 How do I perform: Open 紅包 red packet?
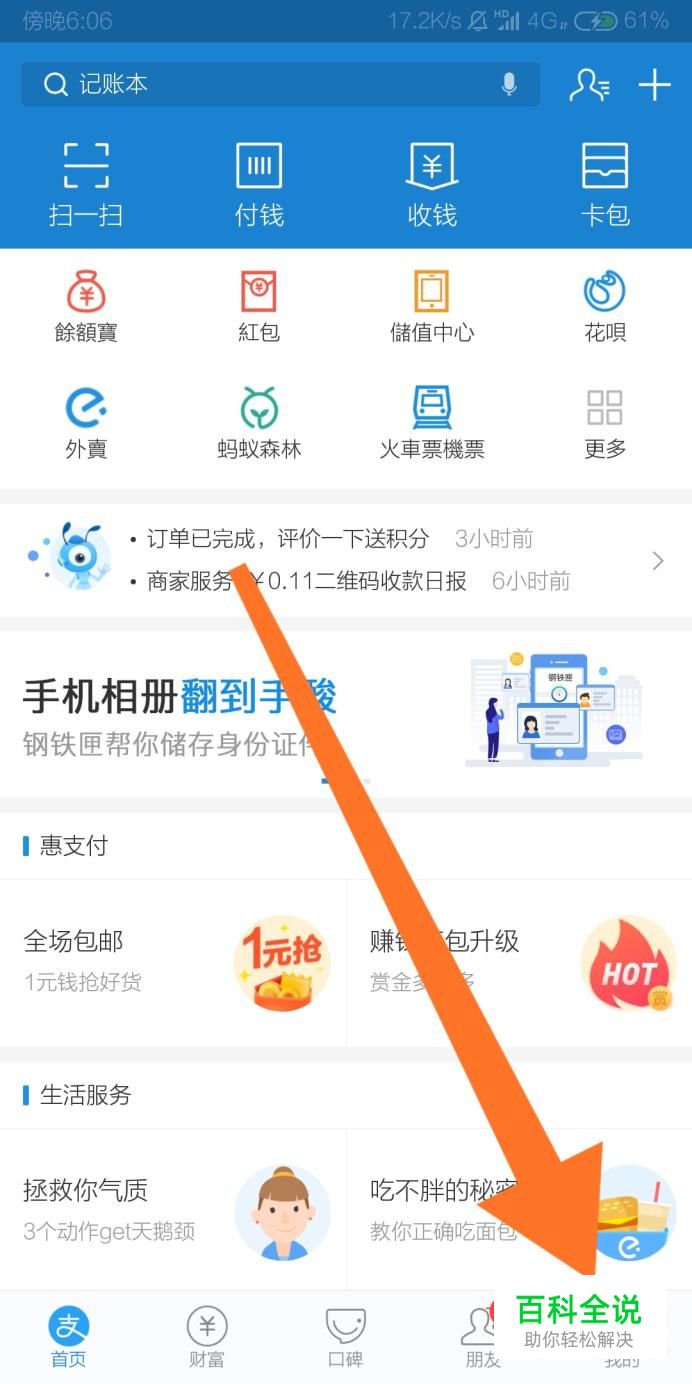pos(259,307)
